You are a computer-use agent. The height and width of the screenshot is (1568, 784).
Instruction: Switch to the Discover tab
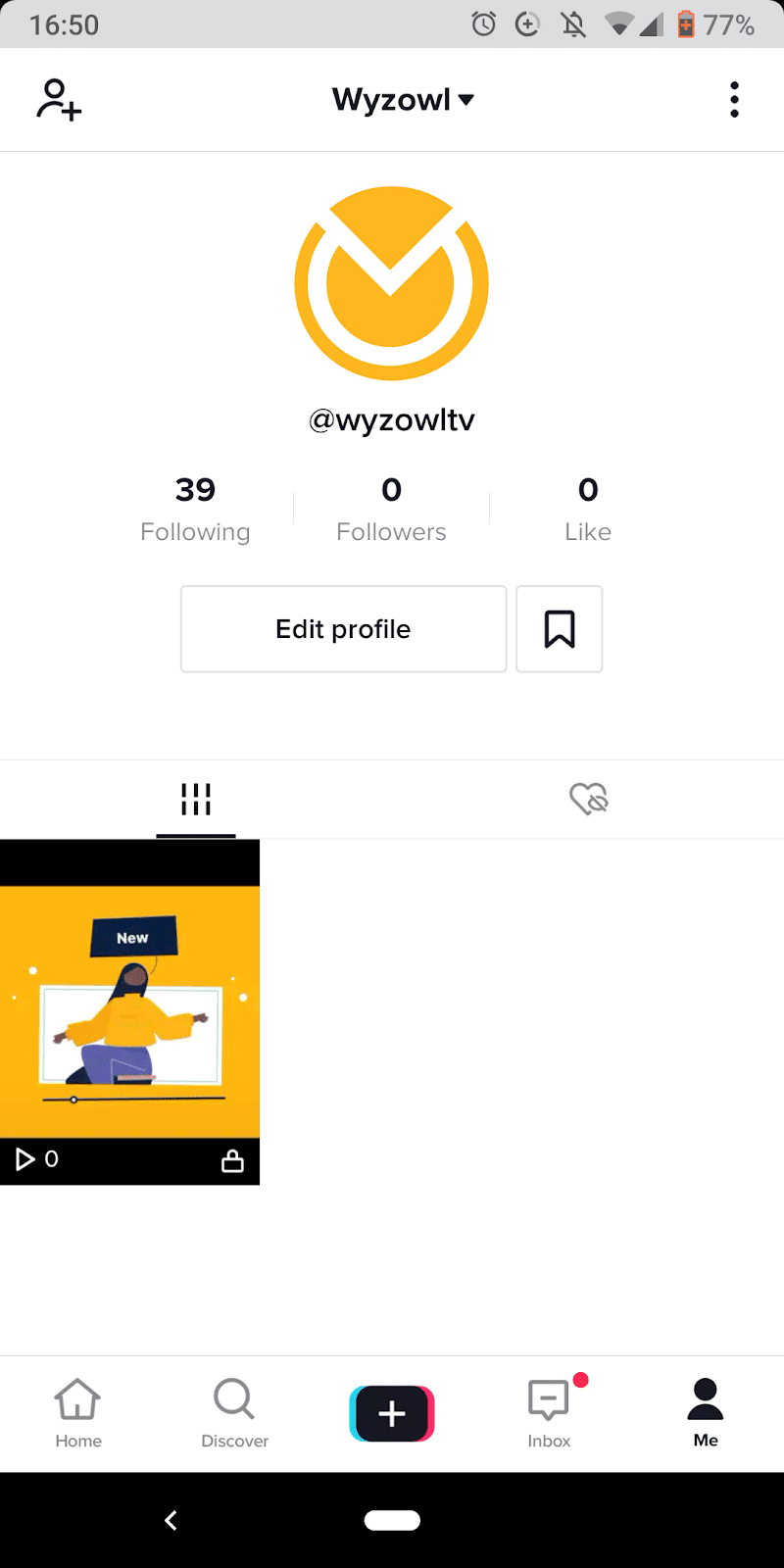[234, 1413]
